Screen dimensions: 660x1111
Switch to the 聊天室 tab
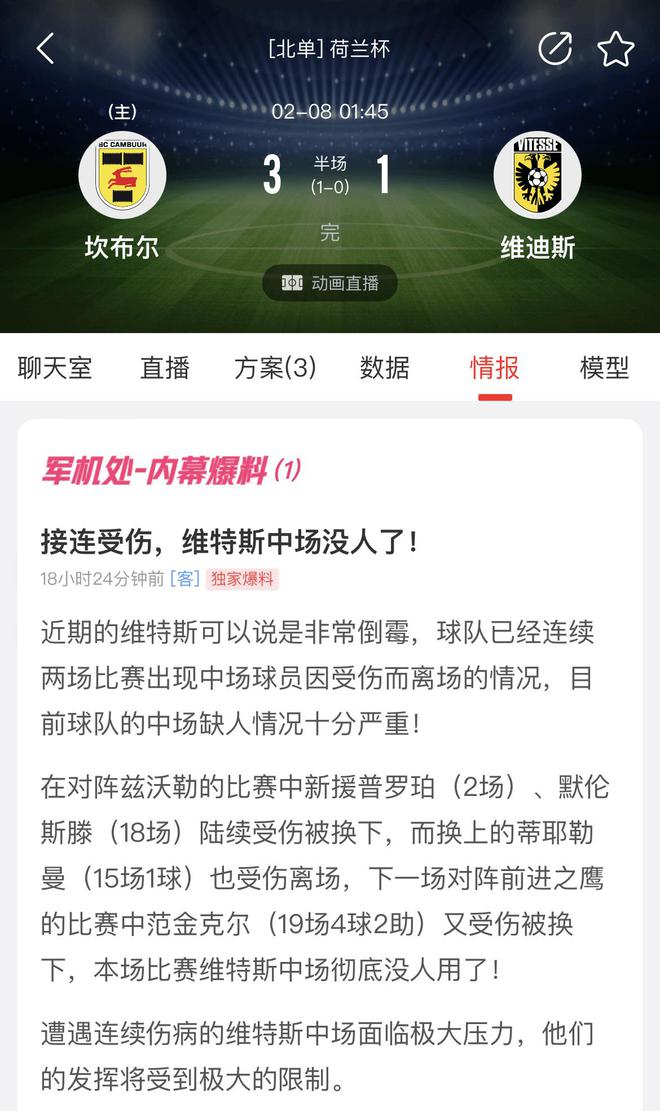[x=55, y=368]
